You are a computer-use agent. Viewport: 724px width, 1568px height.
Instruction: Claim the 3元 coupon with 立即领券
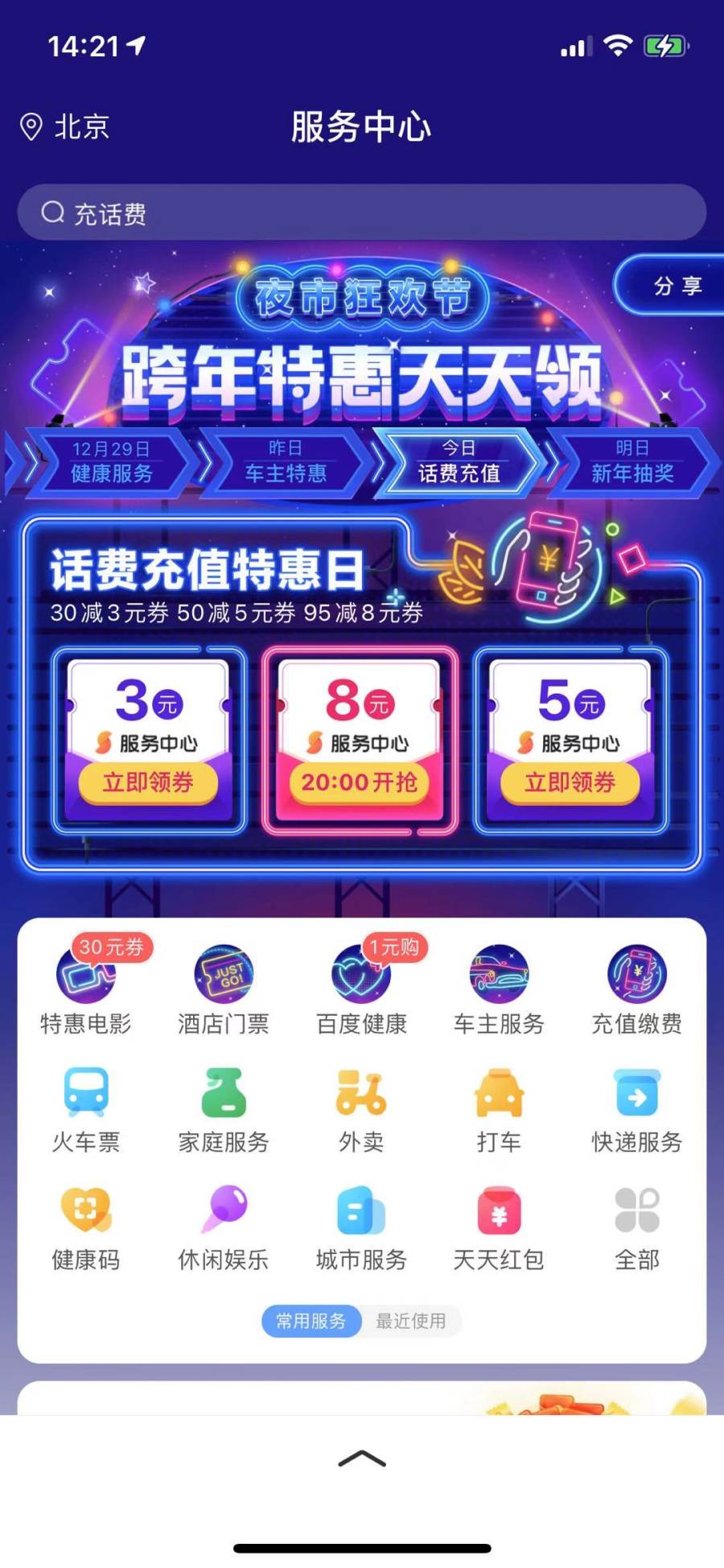coord(148,782)
